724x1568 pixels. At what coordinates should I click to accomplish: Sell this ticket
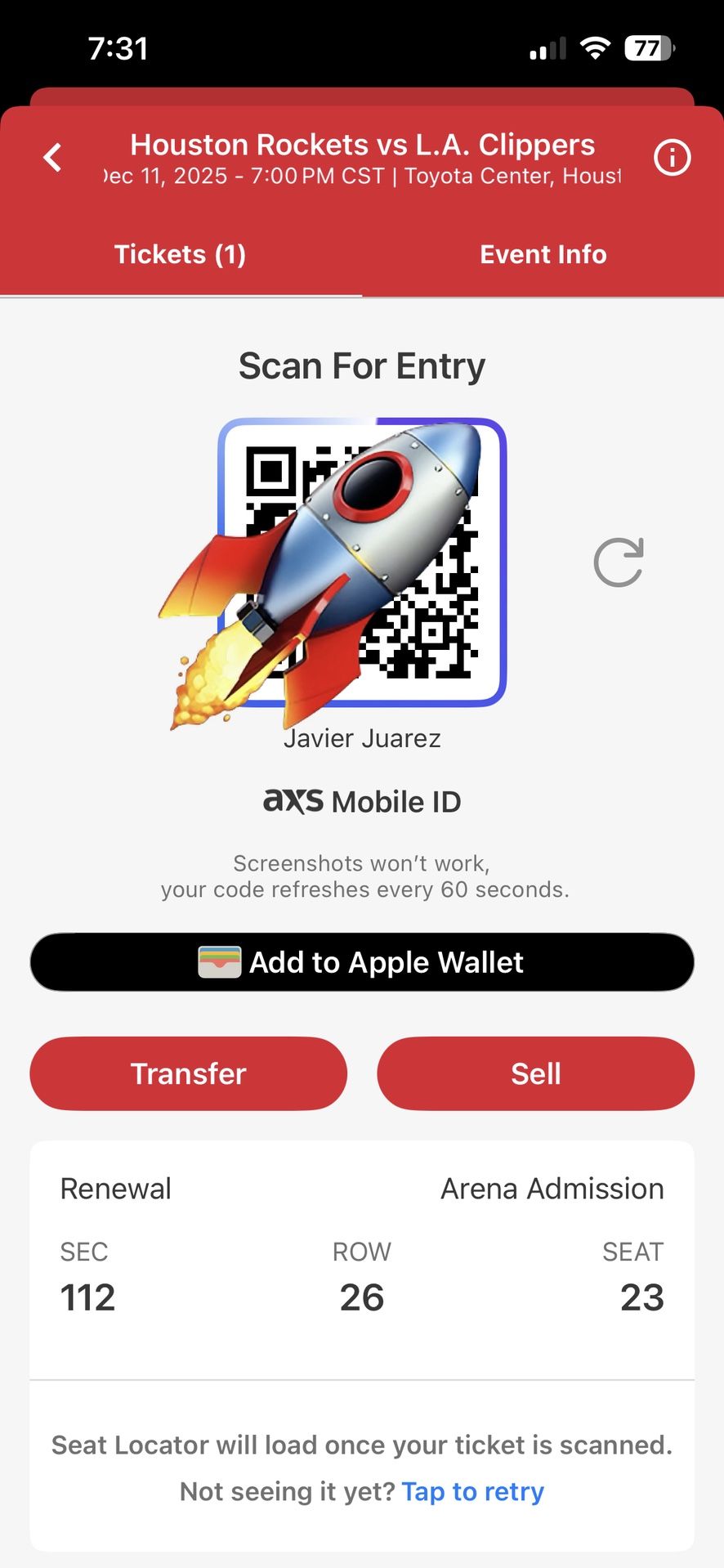coord(535,1073)
